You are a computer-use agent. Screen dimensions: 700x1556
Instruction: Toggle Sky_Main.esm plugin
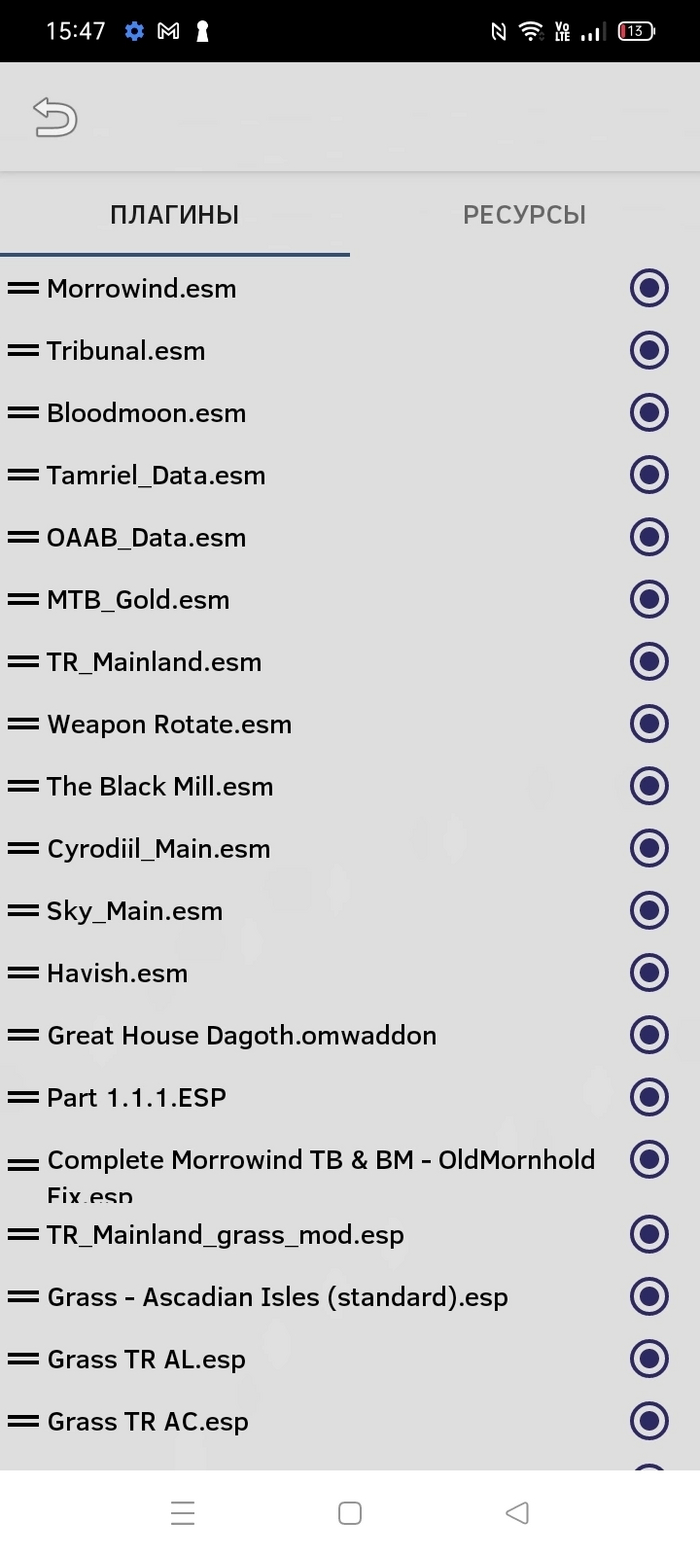pos(649,911)
